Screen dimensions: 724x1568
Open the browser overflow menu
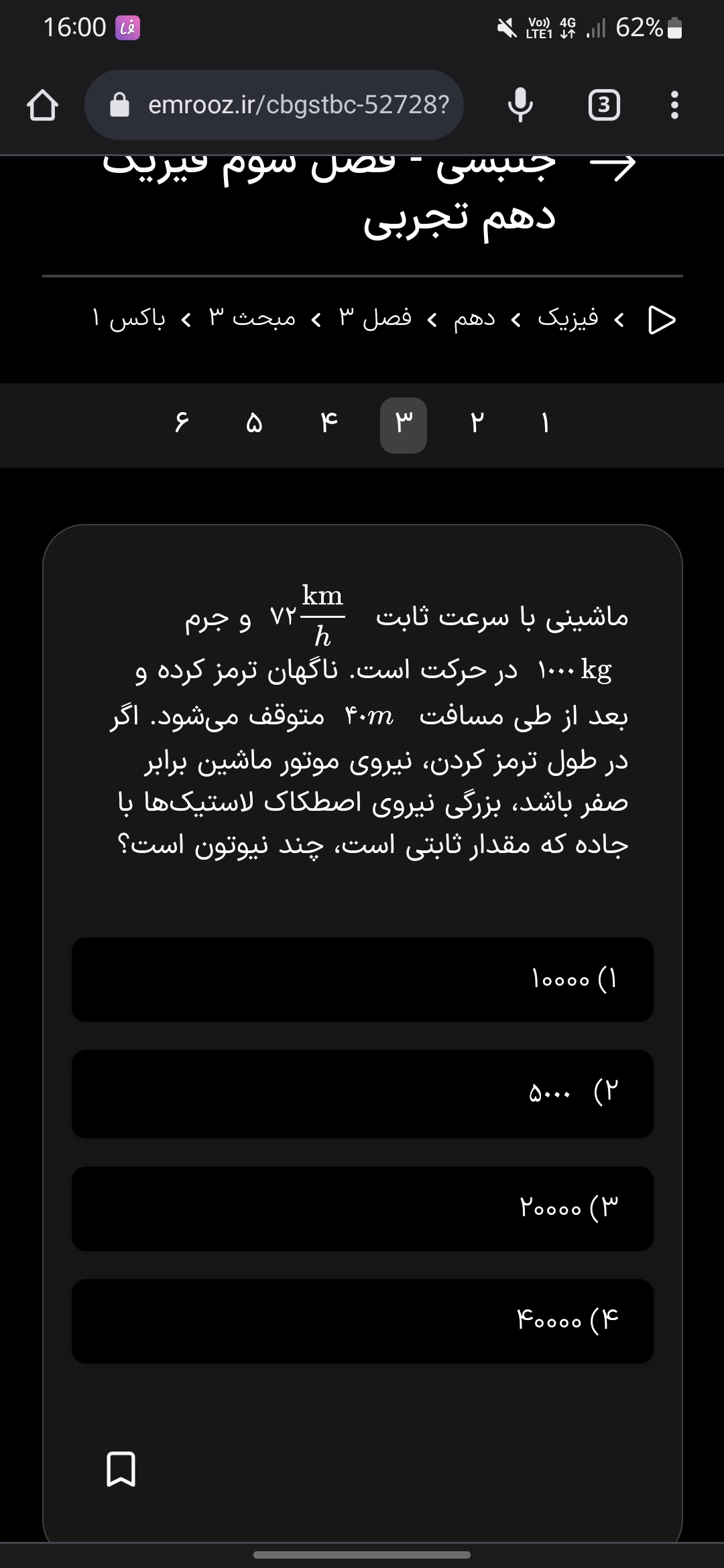(674, 105)
